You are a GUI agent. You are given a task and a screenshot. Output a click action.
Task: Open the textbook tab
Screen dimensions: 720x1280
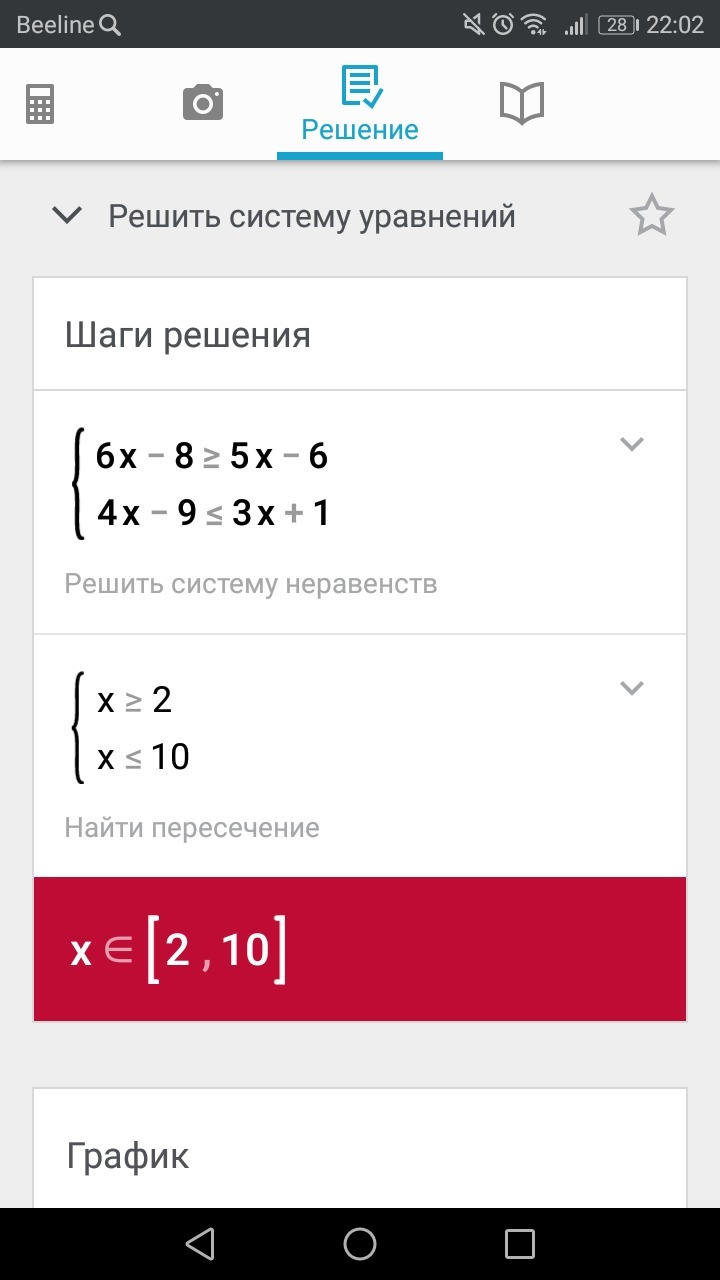[521, 103]
